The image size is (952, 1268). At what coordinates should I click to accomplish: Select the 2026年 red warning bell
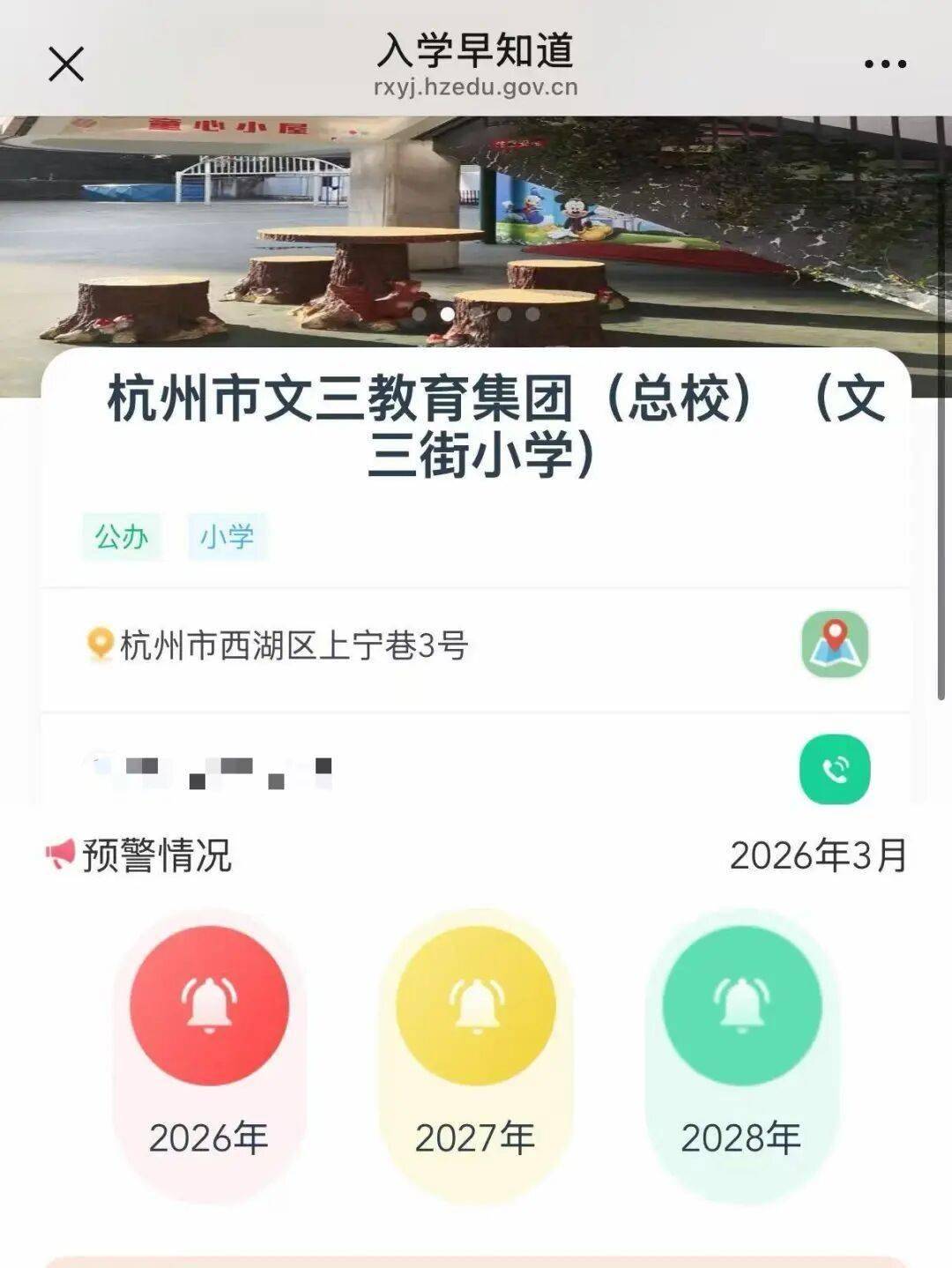tap(209, 1005)
